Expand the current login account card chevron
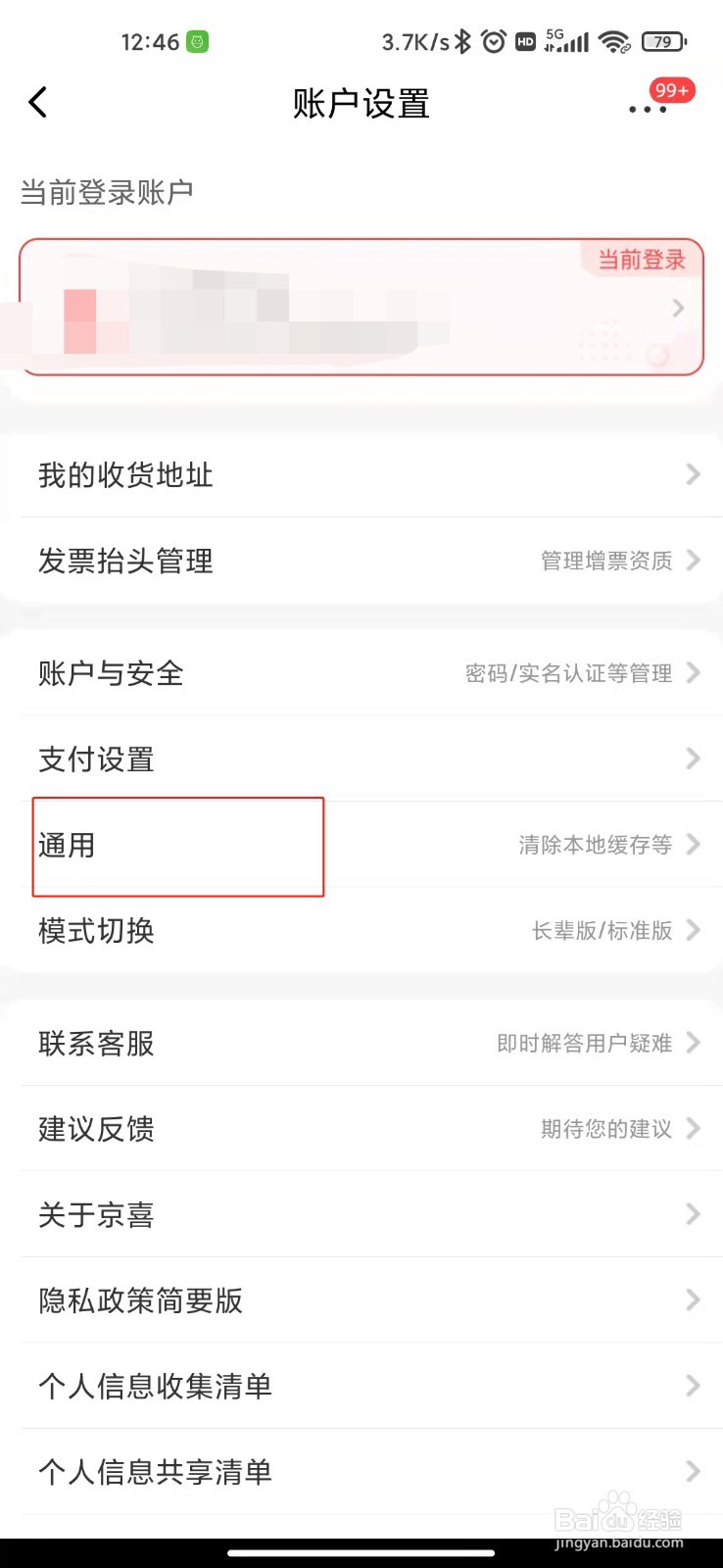 [x=677, y=308]
